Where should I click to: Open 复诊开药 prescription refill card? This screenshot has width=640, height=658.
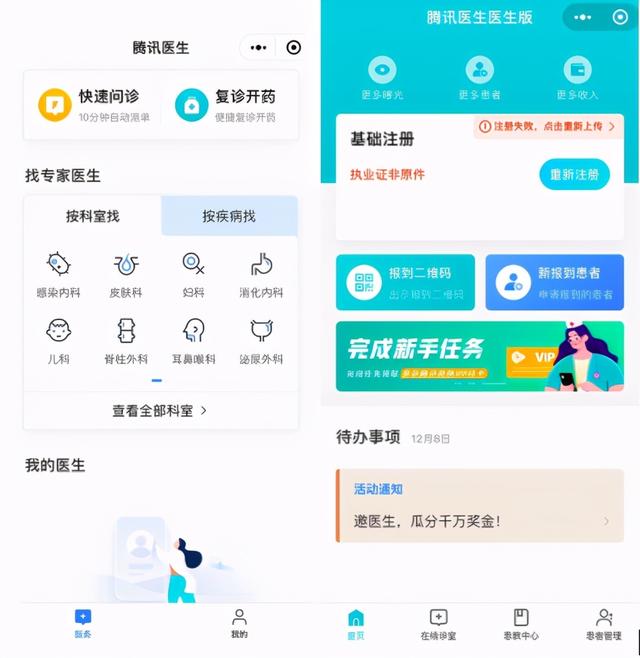coord(228,105)
